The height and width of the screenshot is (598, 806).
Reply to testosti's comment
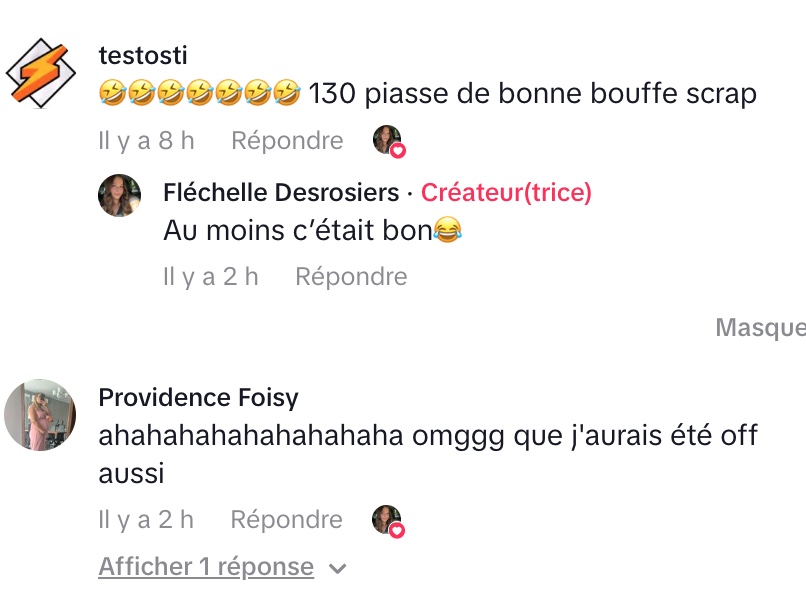coord(287,141)
